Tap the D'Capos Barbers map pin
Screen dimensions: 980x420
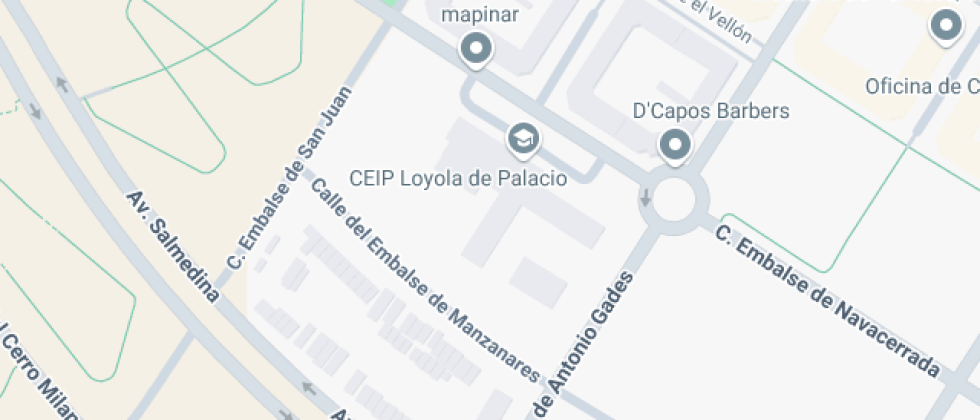(x=676, y=146)
